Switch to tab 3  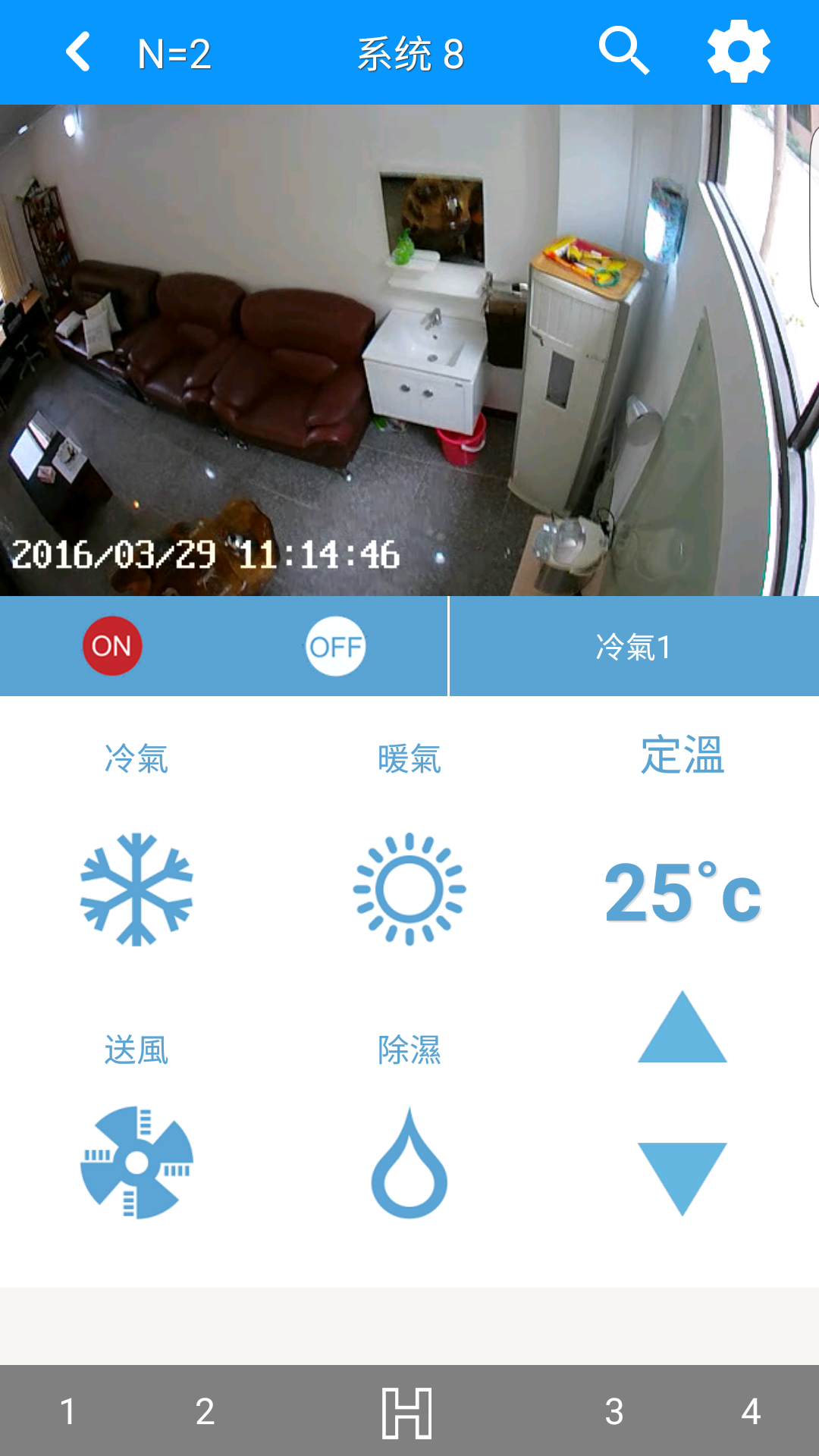tap(614, 1411)
